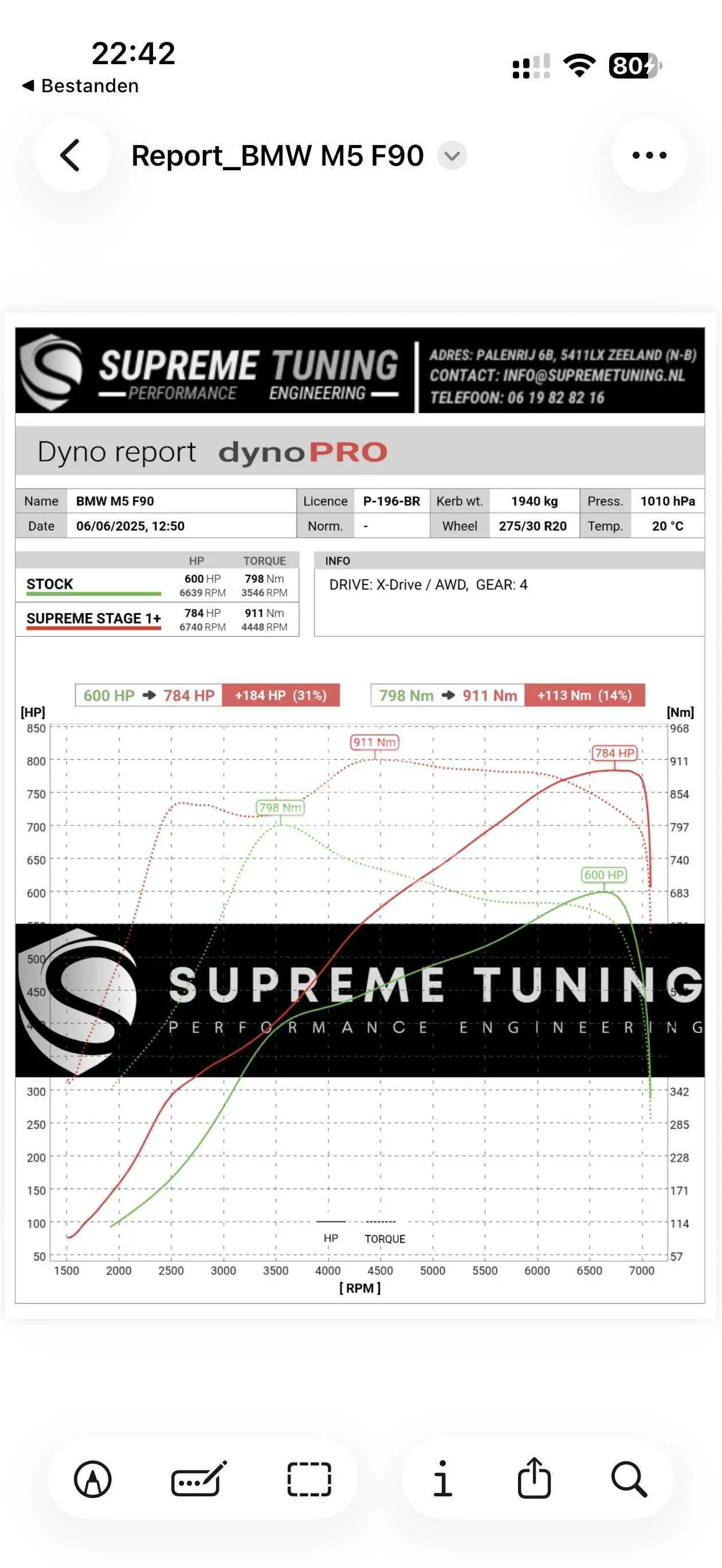
Task: Activate the markup pen tool
Action: click(92, 1479)
